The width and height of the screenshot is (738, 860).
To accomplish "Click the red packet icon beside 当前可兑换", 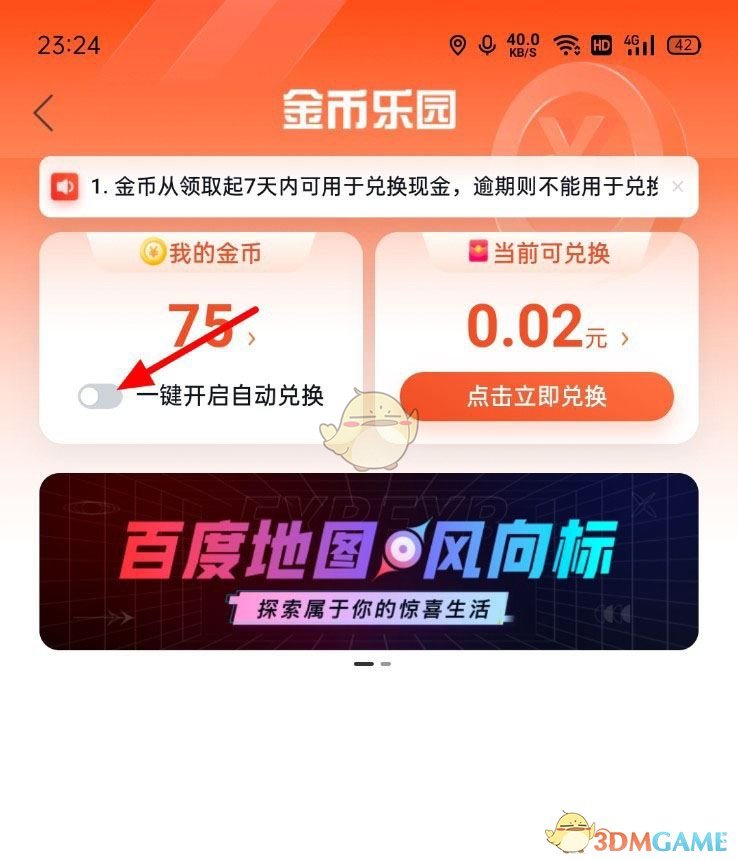I will click(479, 253).
